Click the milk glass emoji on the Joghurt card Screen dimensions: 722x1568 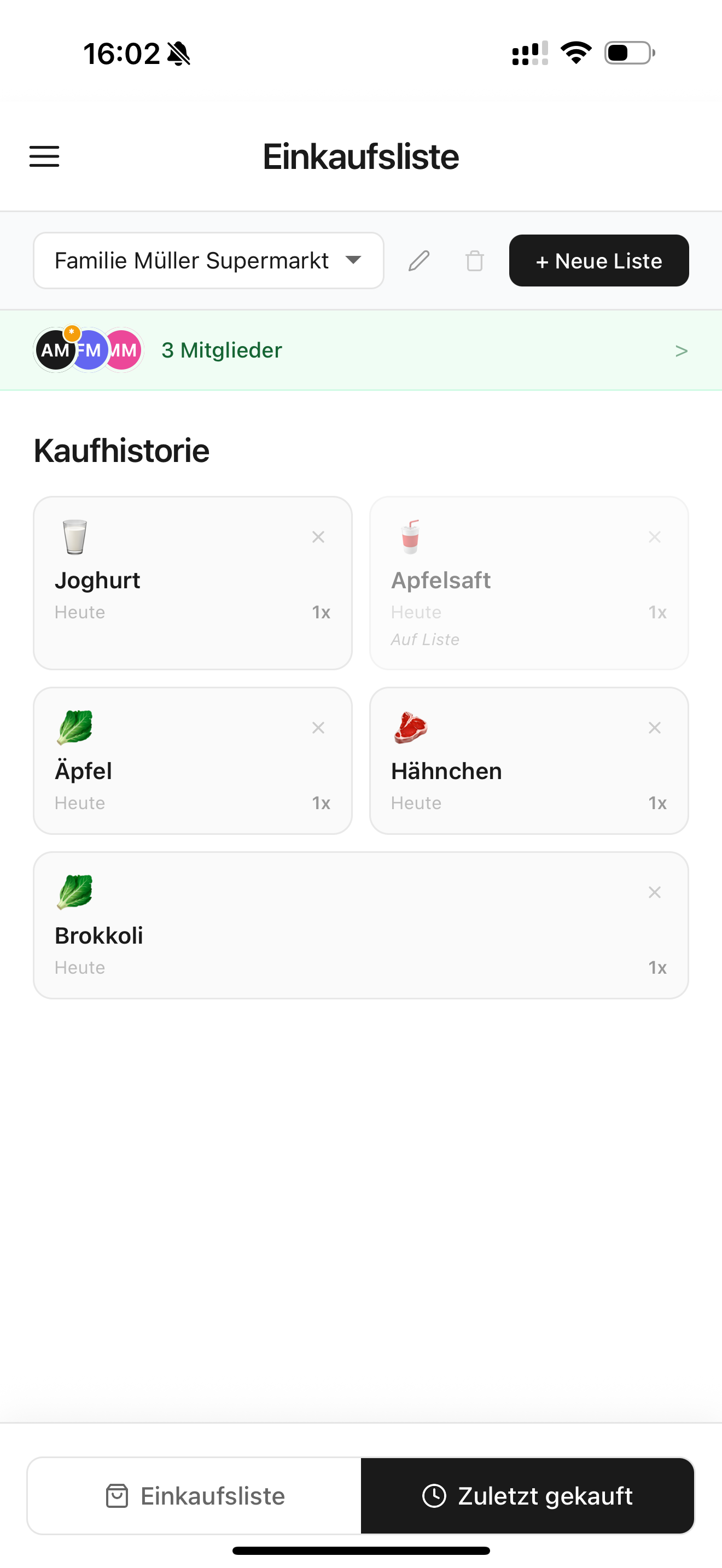(74, 538)
